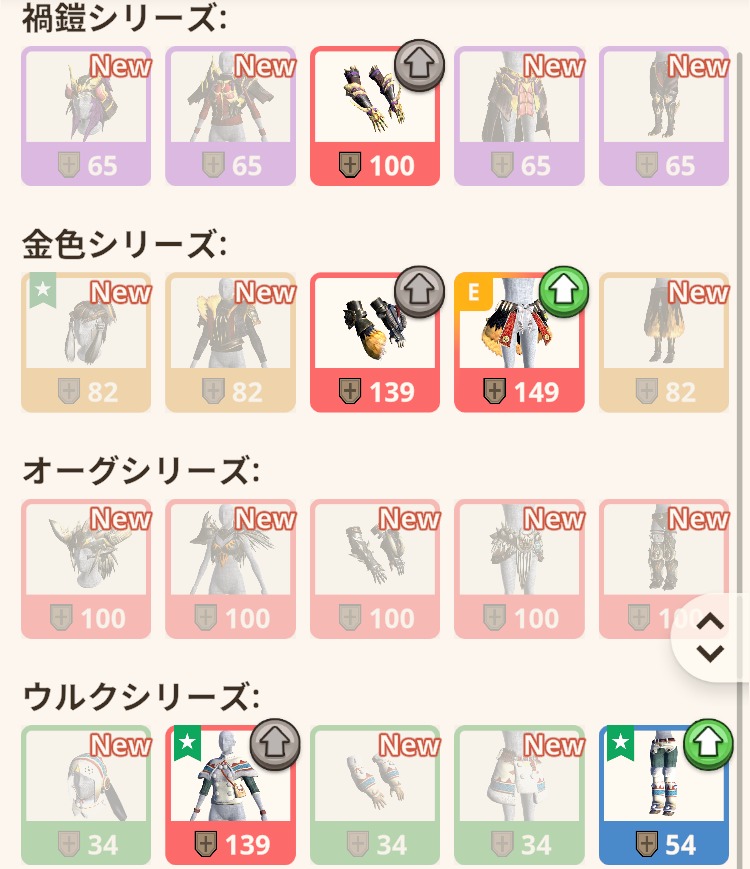
Task: Open the オーグ series helmet tile
Action: [86, 568]
